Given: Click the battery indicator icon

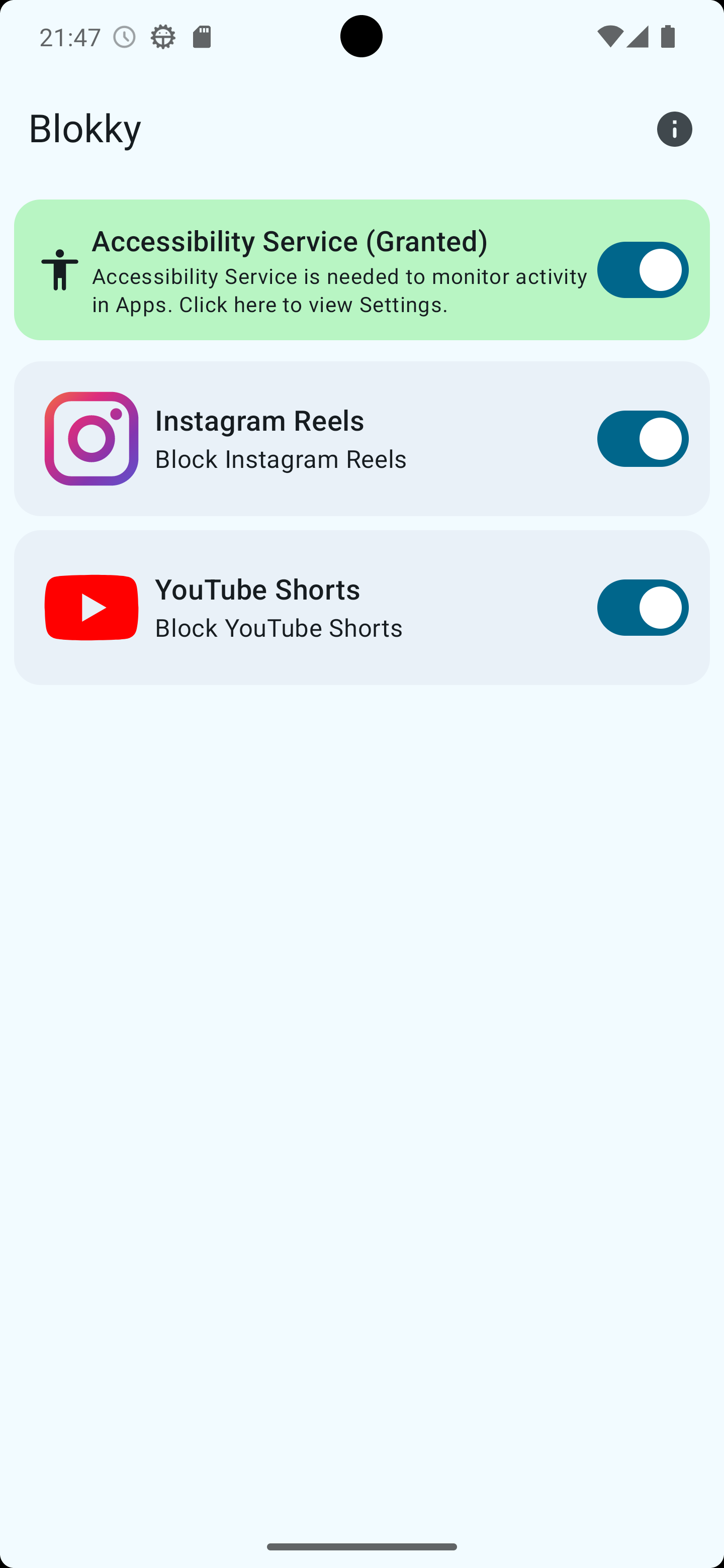Looking at the screenshot, I should (x=667, y=37).
